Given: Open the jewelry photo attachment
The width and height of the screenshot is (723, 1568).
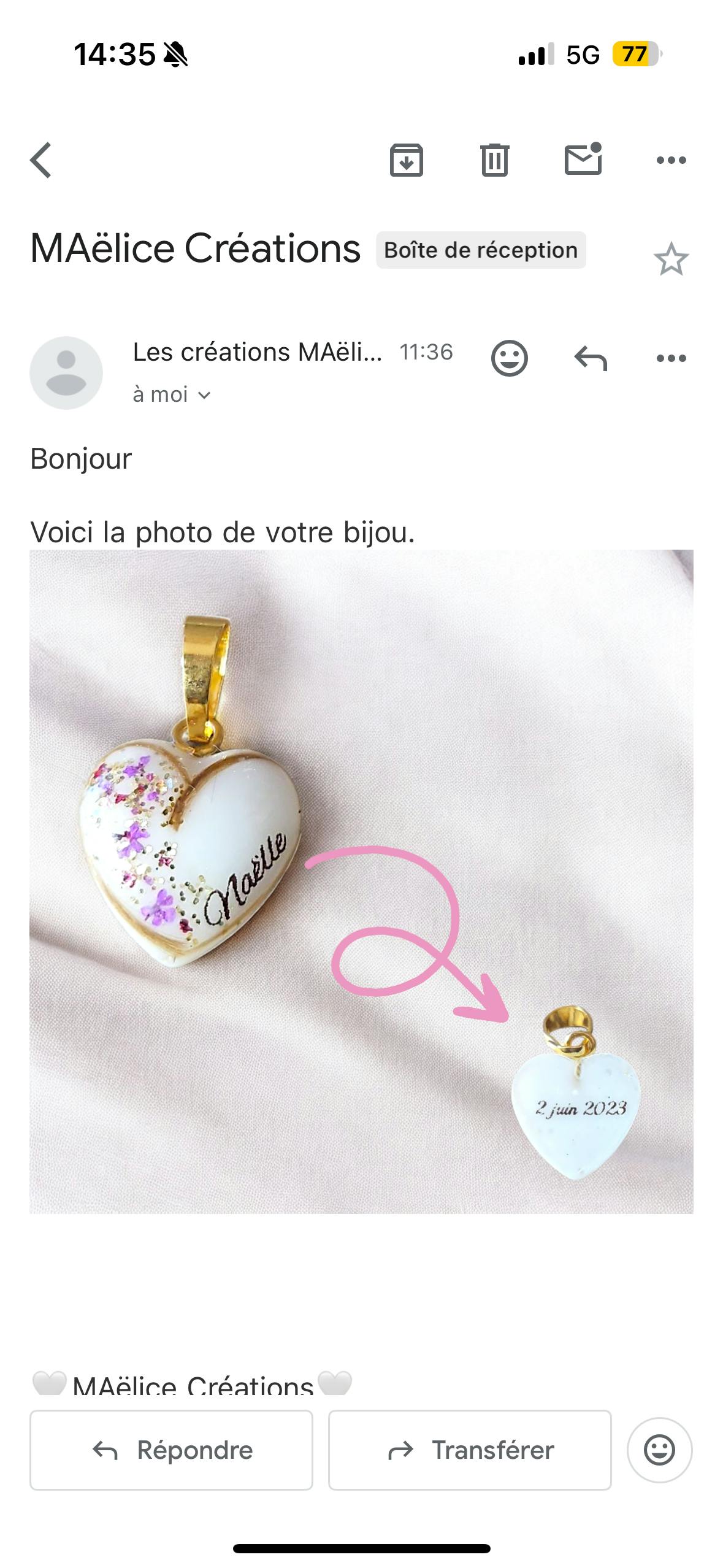Looking at the screenshot, I should point(361,881).
